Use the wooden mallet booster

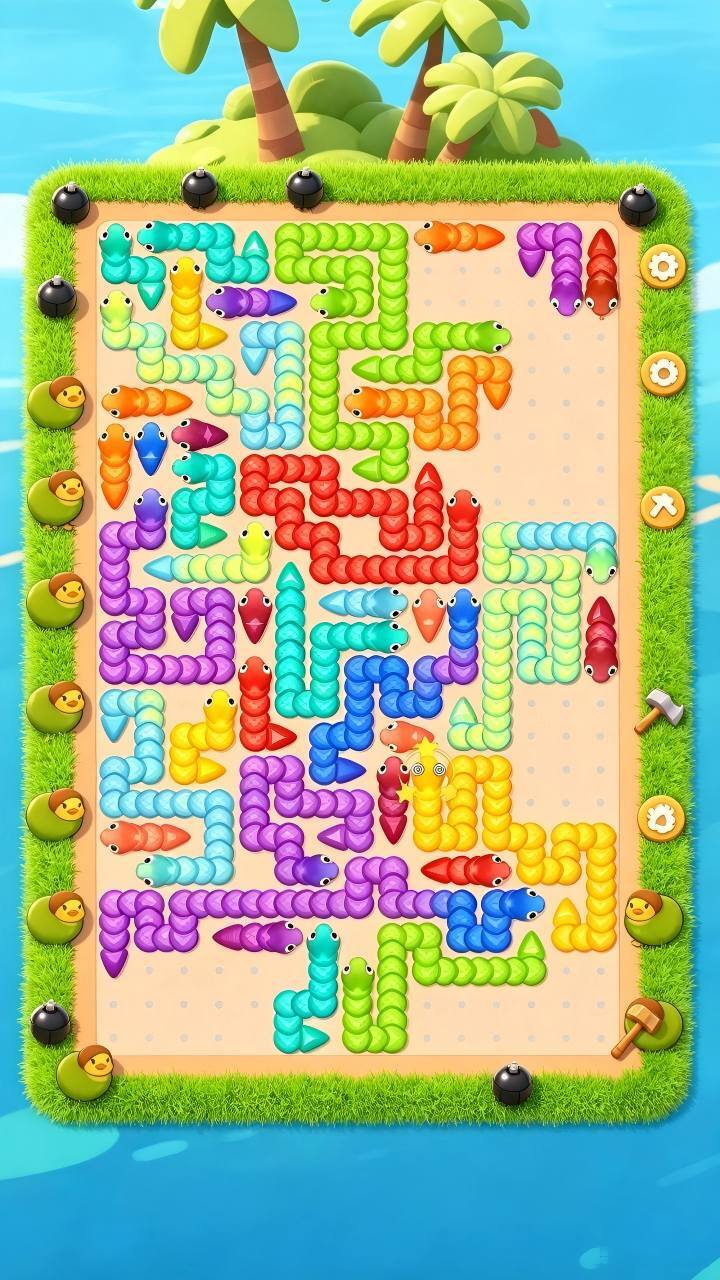[636, 1026]
